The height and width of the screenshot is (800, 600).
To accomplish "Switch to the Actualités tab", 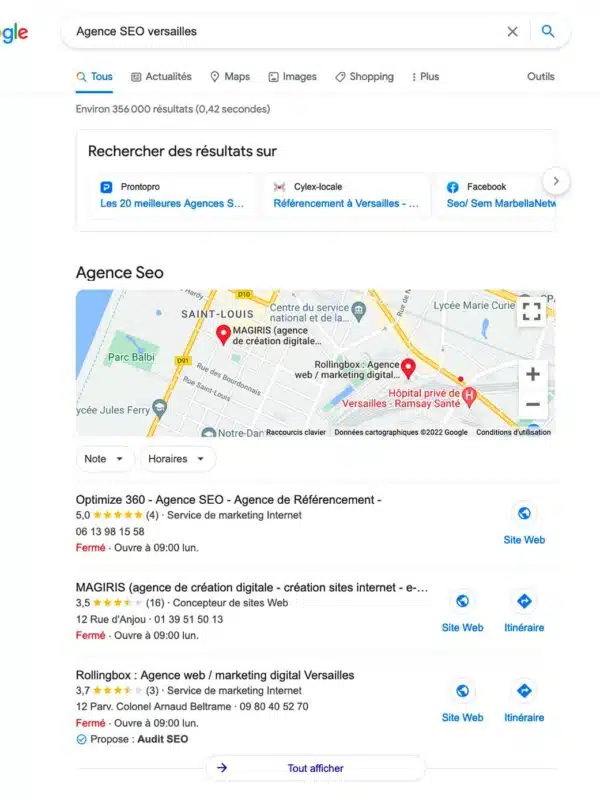I will pyautogui.click(x=160, y=76).
